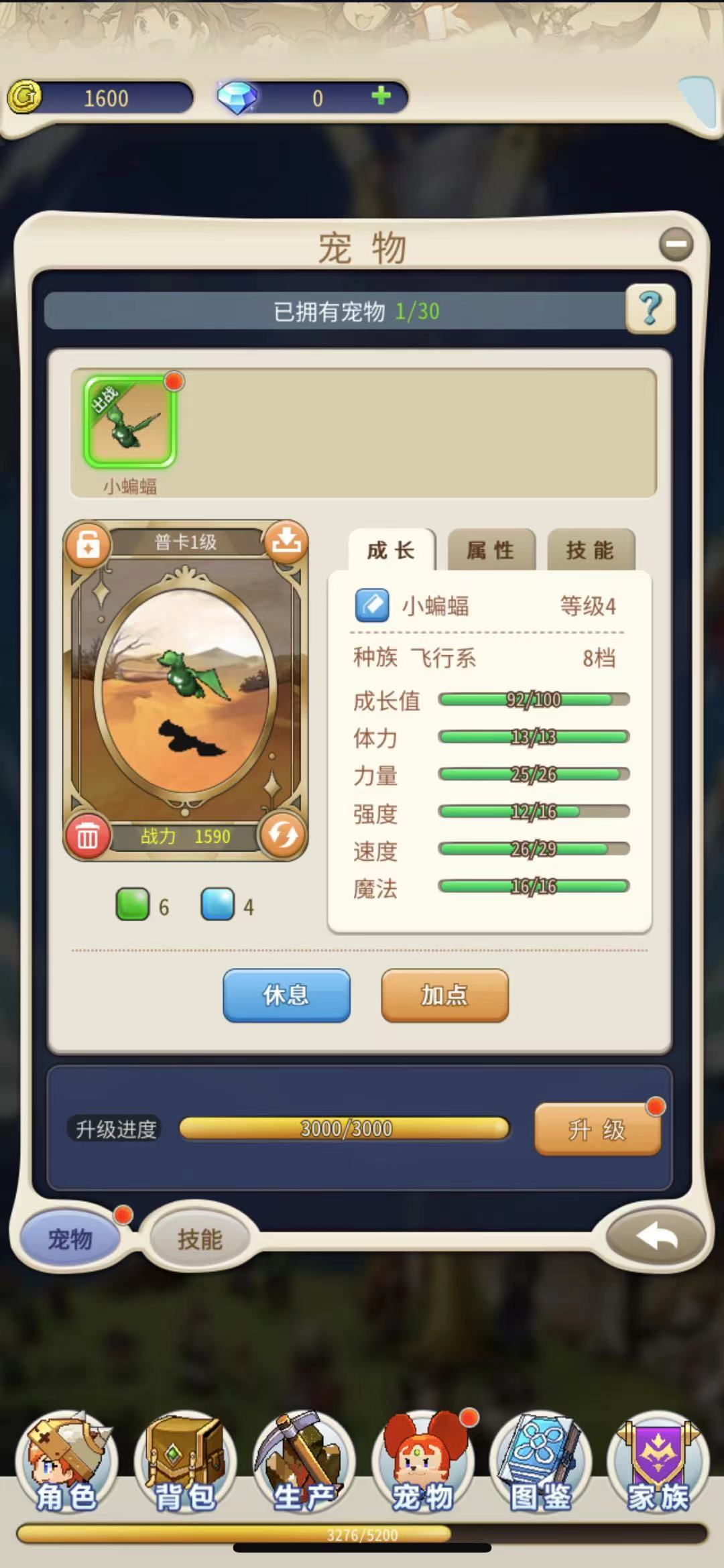Screen dimensions: 724x1568
Task: Select the 小蝙蝠 pet tile
Action: pos(130,422)
